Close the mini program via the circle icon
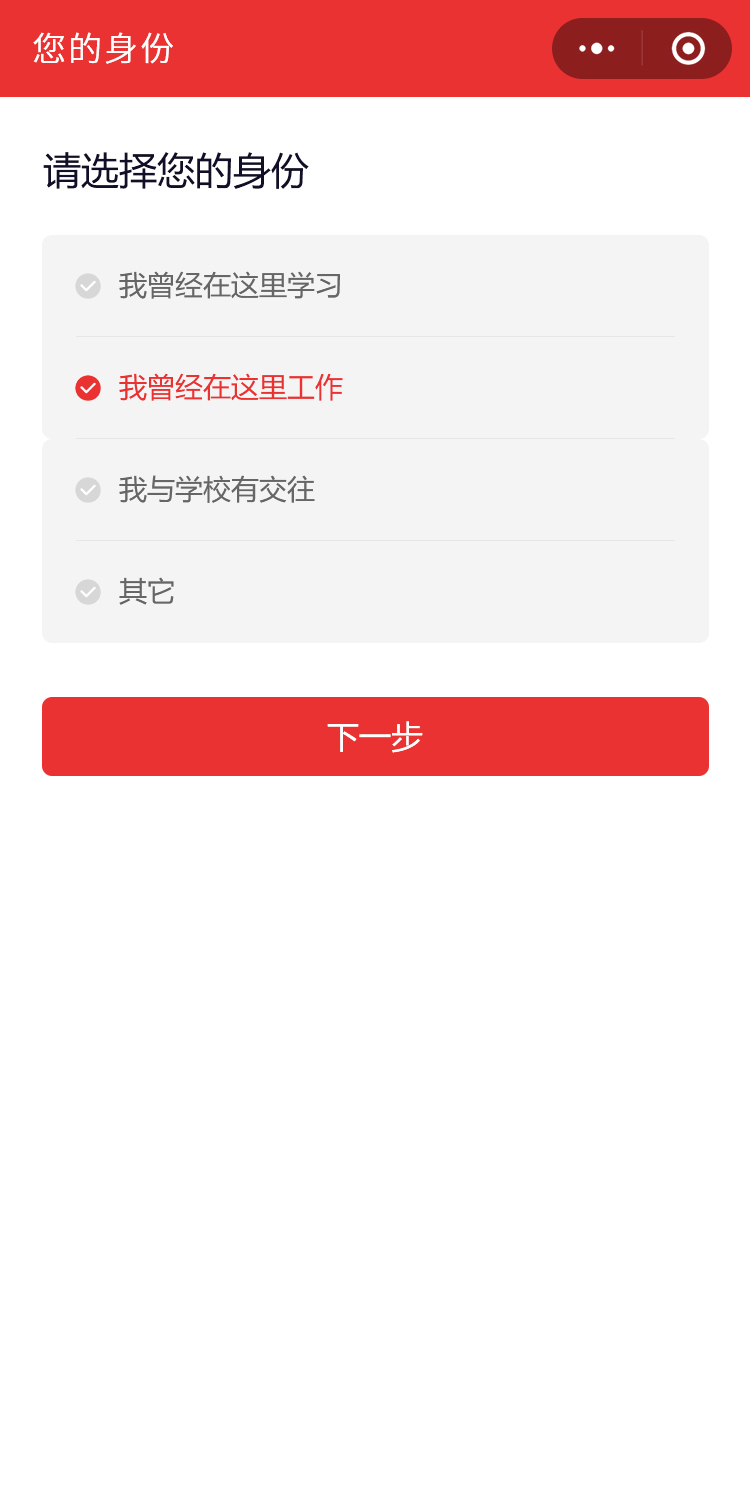Viewport: 750px width, 1500px height. click(688, 48)
